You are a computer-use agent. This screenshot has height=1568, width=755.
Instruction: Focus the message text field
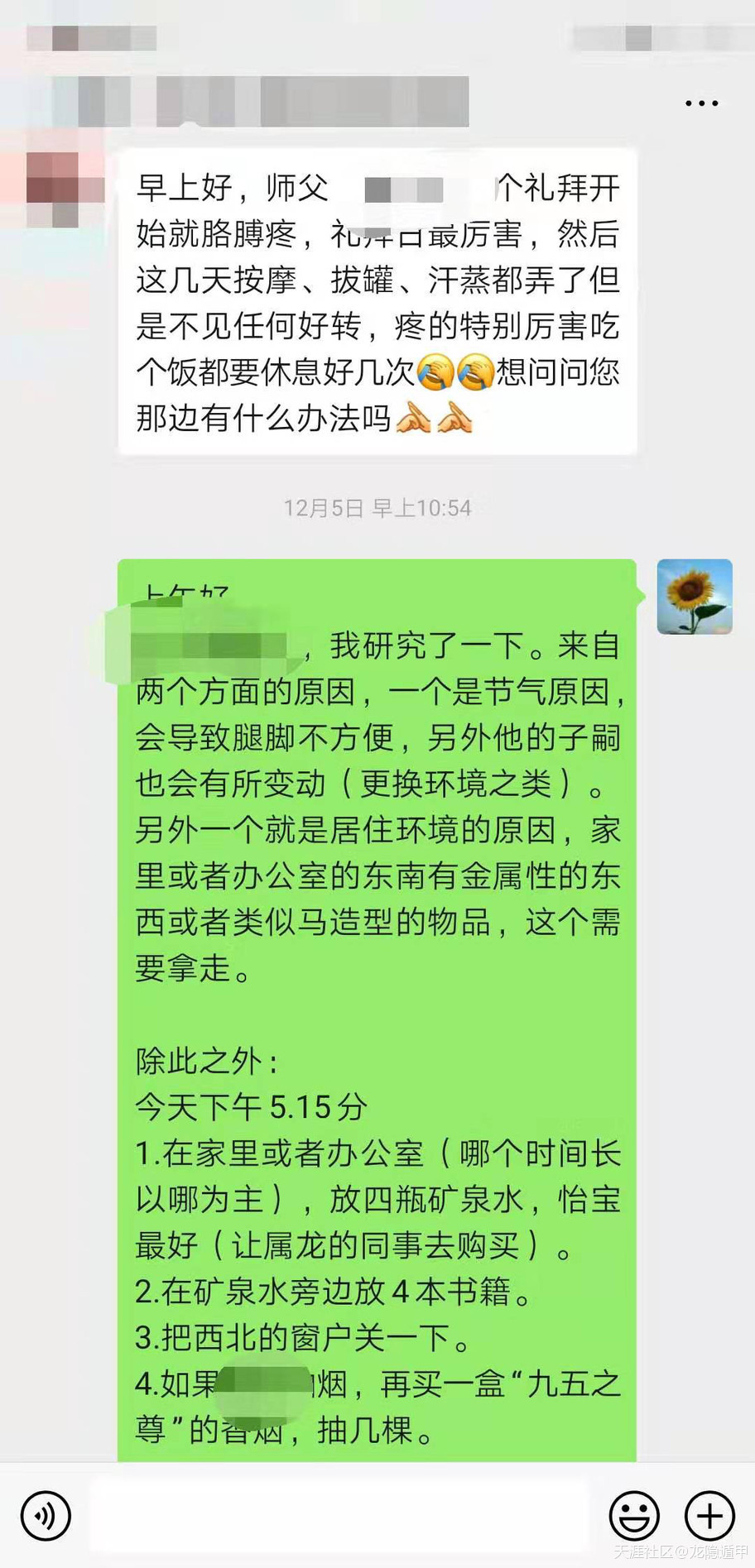[x=339, y=1516]
